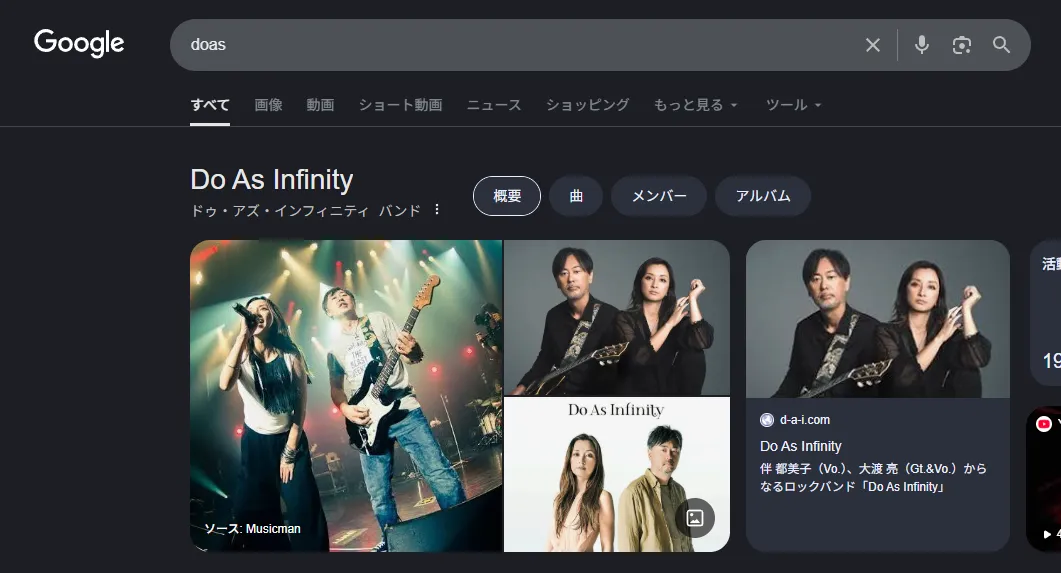Viewport: 1061px width, 573px height.
Task: Open the three-dot menu beside バンド
Action: (x=437, y=210)
